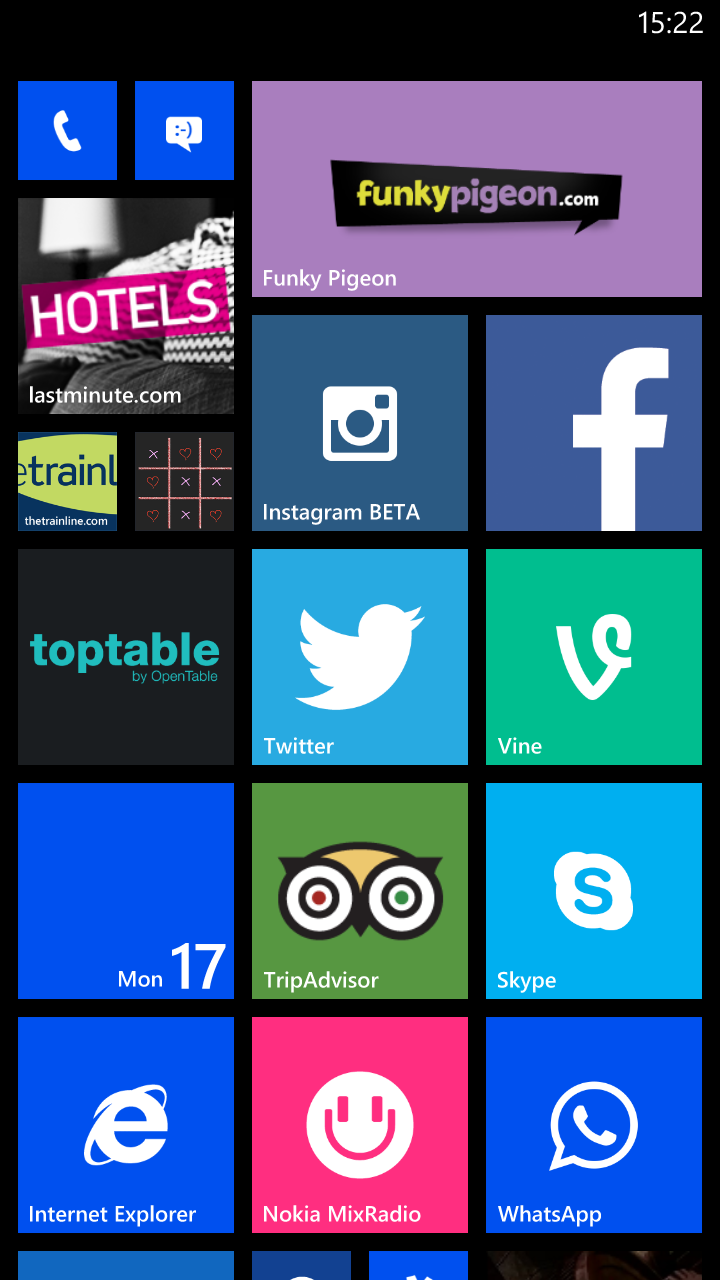Open the partially visible tile at bottom left
Screen dimensions: 720x1280
125,1267
